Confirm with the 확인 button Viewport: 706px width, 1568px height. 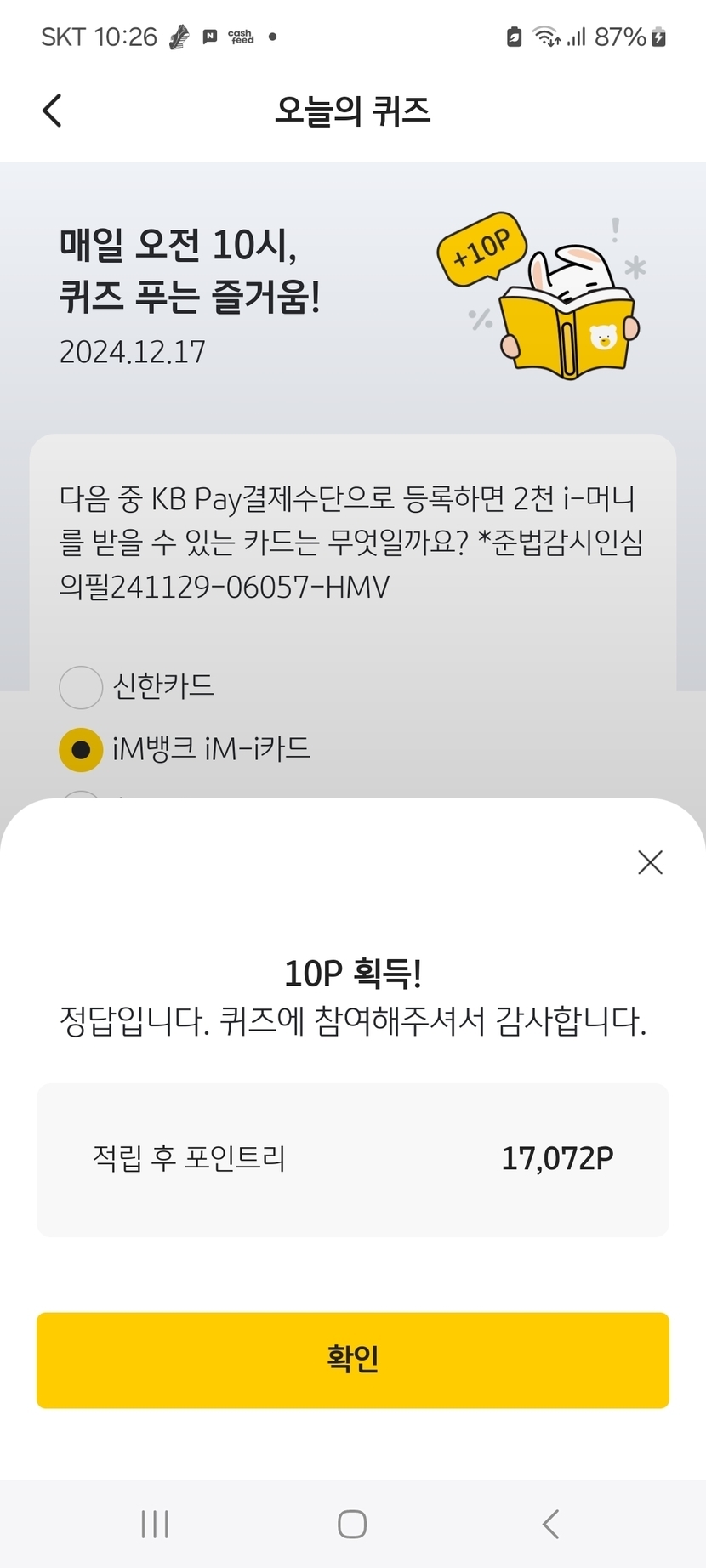click(352, 1360)
